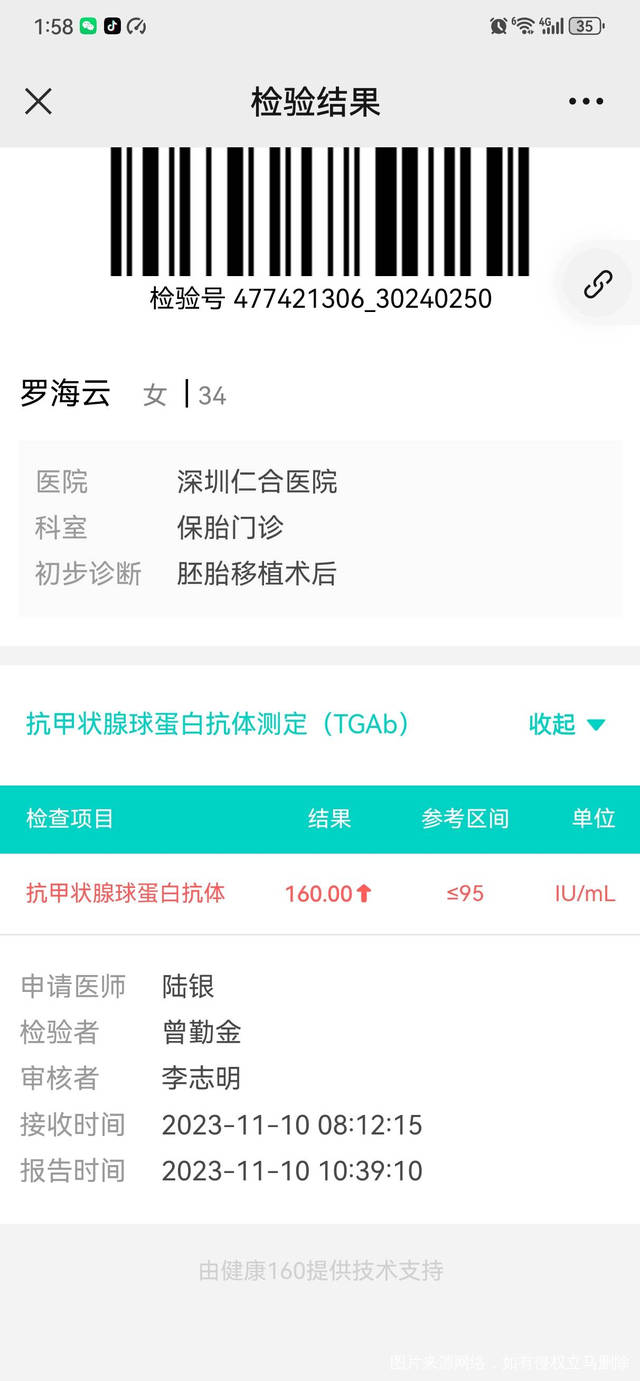The width and height of the screenshot is (640, 1381).
Task: Open the three-dot overflow menu
Action: pyautogui.click(x=585, y=101)
